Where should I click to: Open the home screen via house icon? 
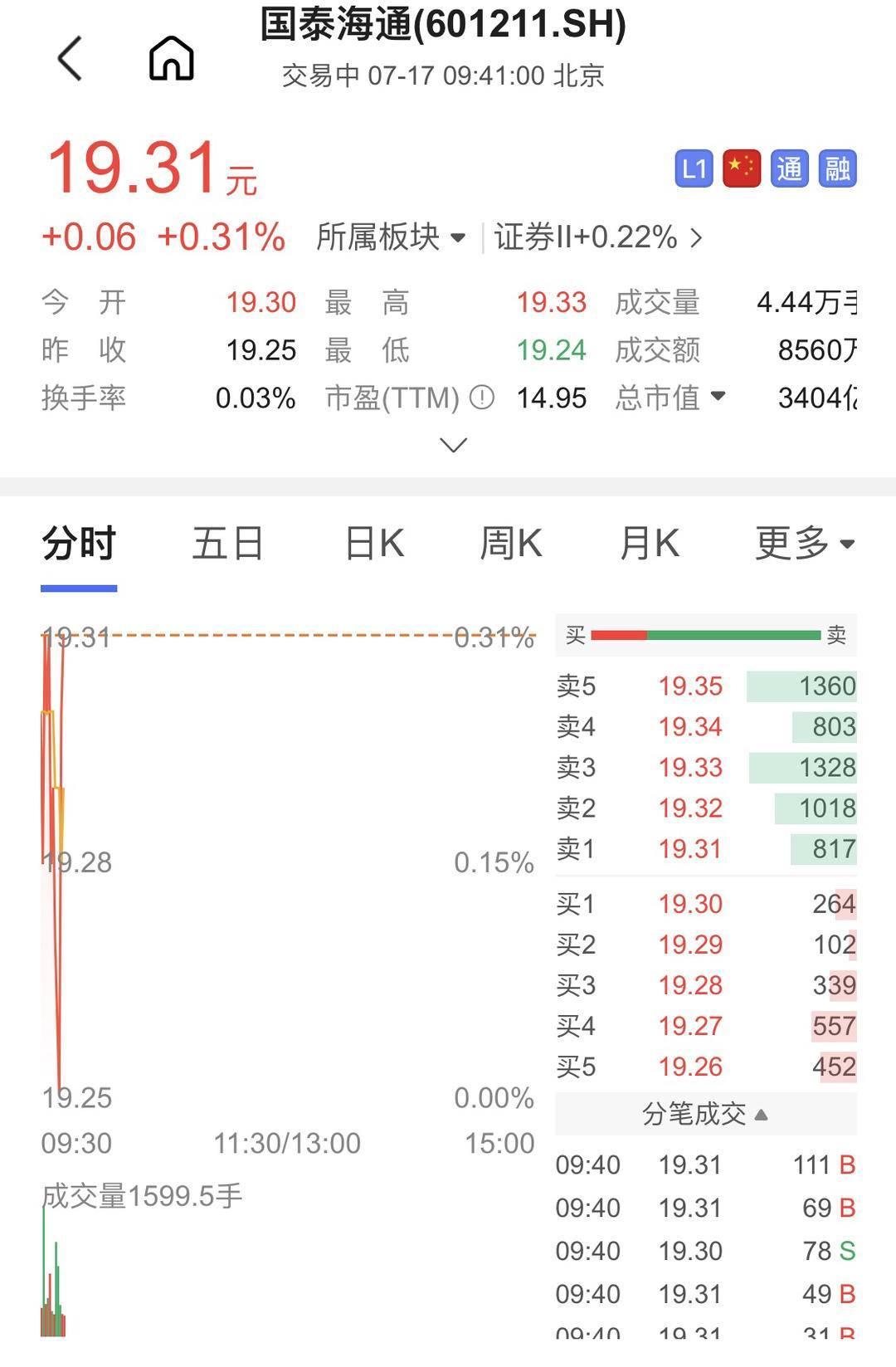tap(170, 58)
